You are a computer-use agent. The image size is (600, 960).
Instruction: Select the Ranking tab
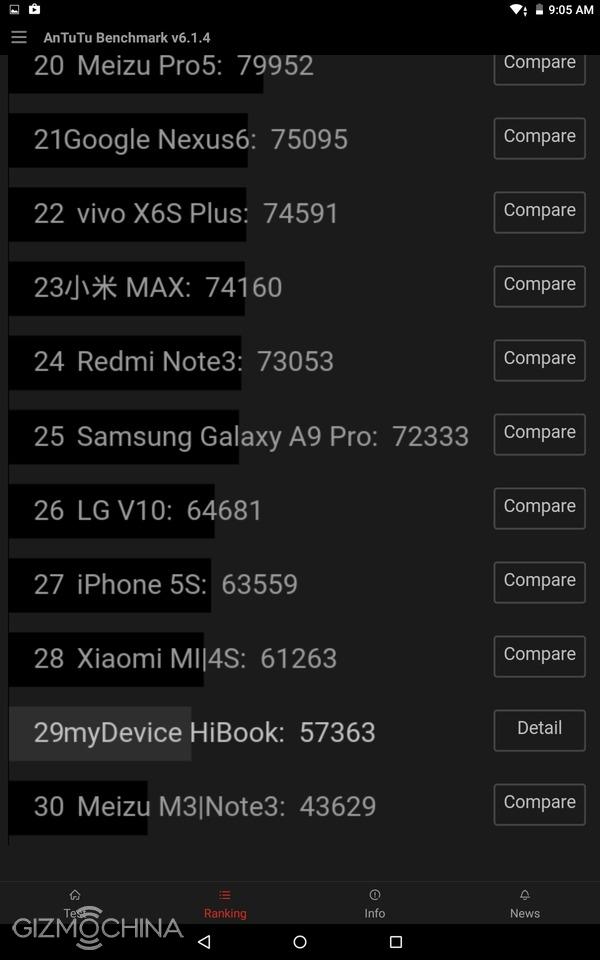225,903
